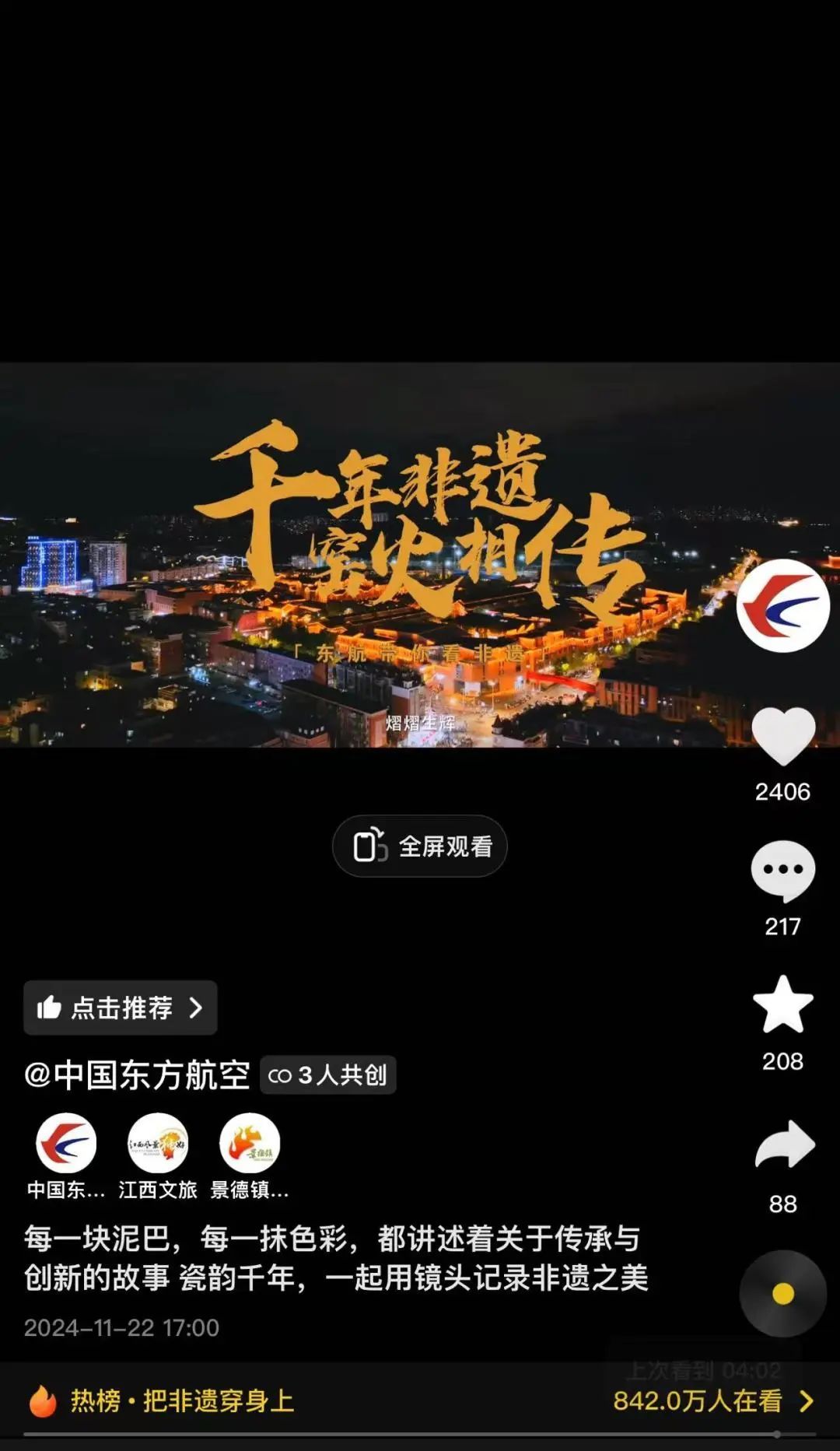Open co-creator 中国东… avatar in the row
This screenshot has height=1451, width=840.
pos(66,1144)
